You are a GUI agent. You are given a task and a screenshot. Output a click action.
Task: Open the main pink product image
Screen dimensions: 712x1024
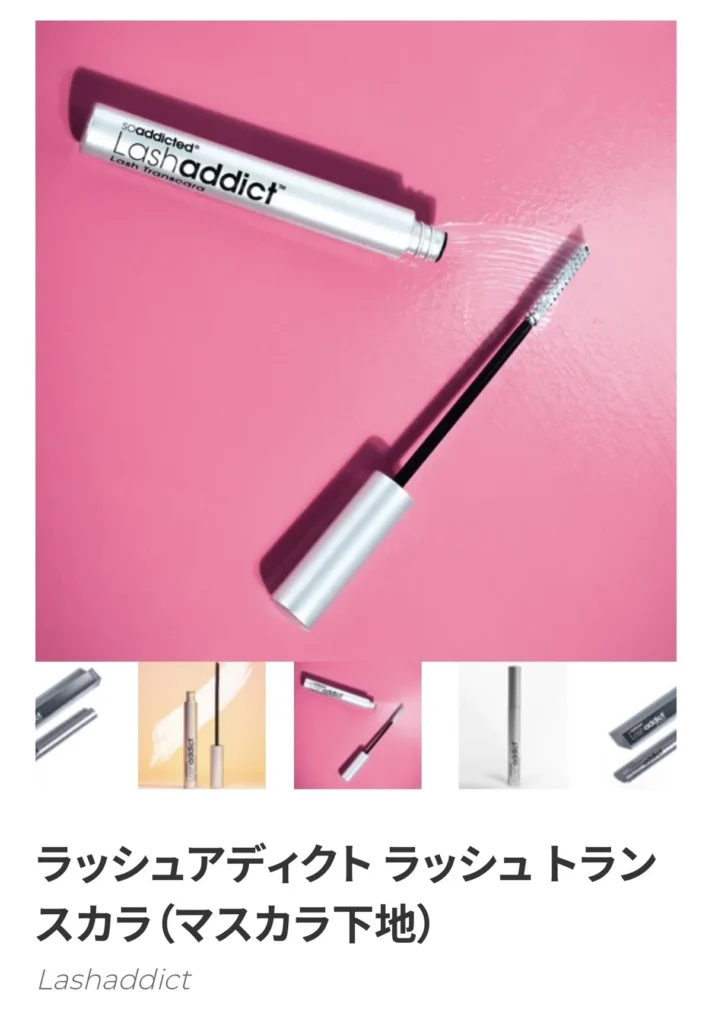(x=355, y=340)
